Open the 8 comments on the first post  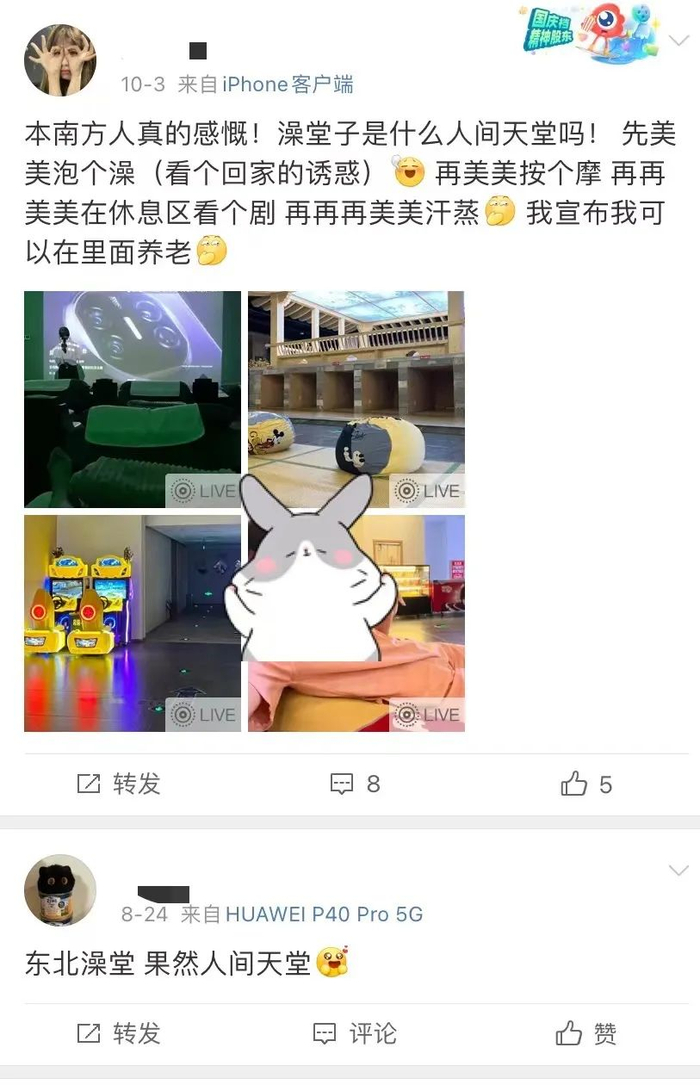(356, 784)
